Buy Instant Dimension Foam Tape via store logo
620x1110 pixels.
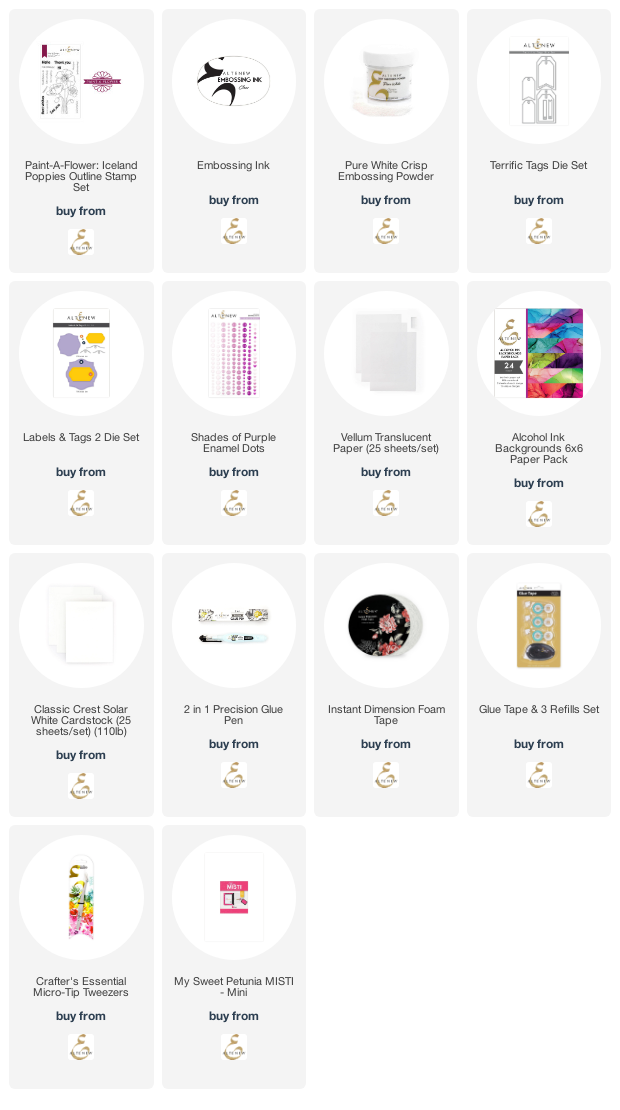pyautogui.click(x=386, y=775)
